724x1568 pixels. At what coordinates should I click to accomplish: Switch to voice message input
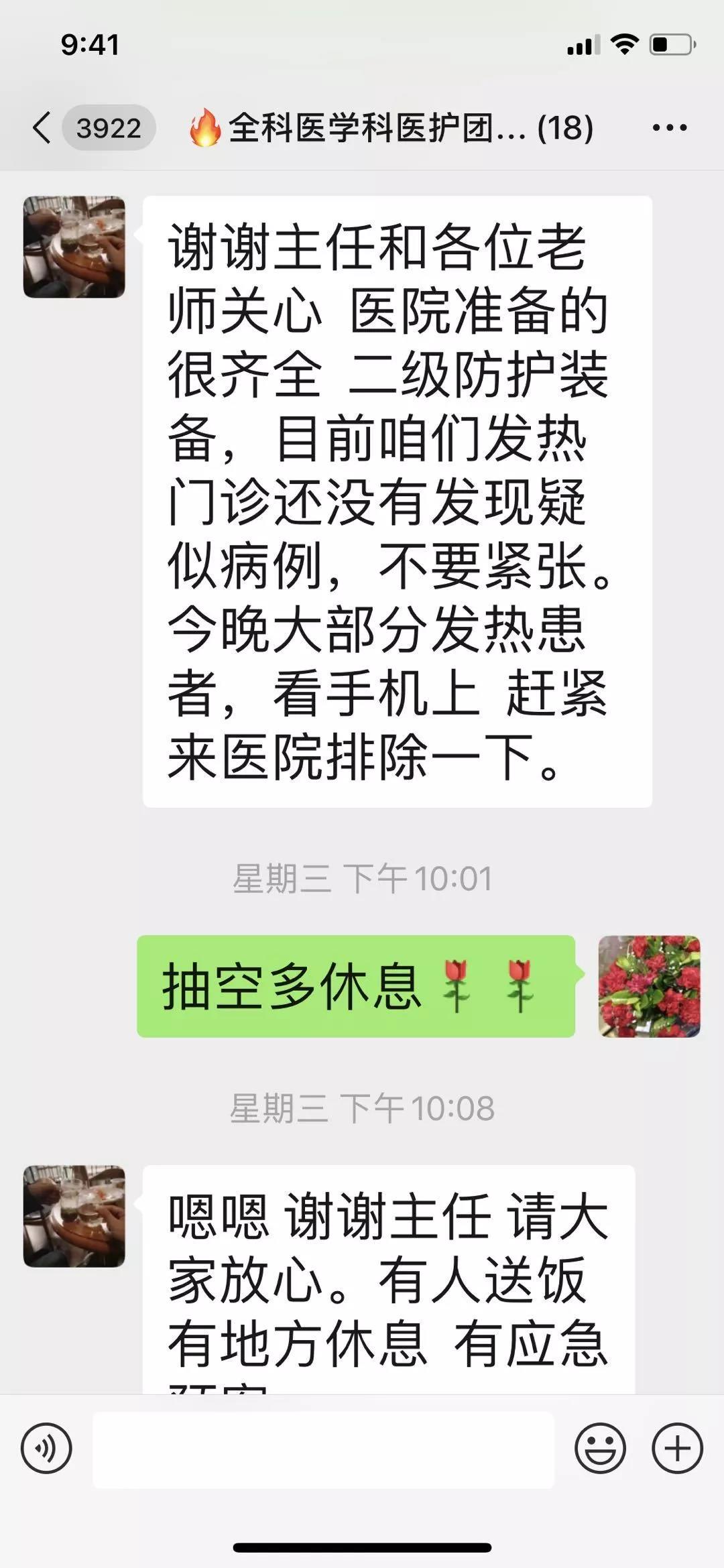click(46, 1448)
